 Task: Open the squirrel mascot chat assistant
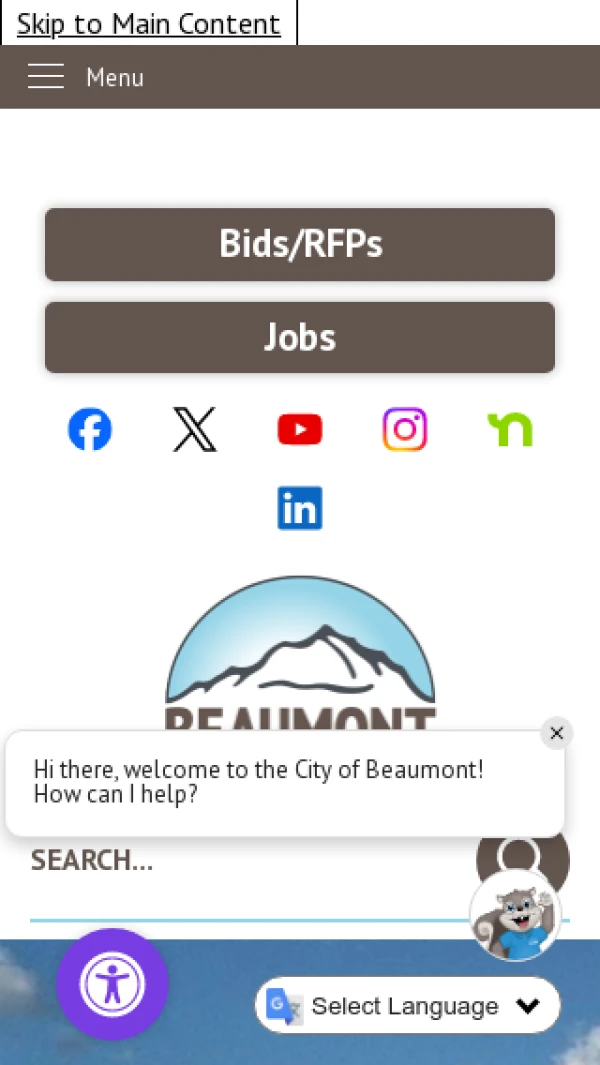(x=515, y=915)
